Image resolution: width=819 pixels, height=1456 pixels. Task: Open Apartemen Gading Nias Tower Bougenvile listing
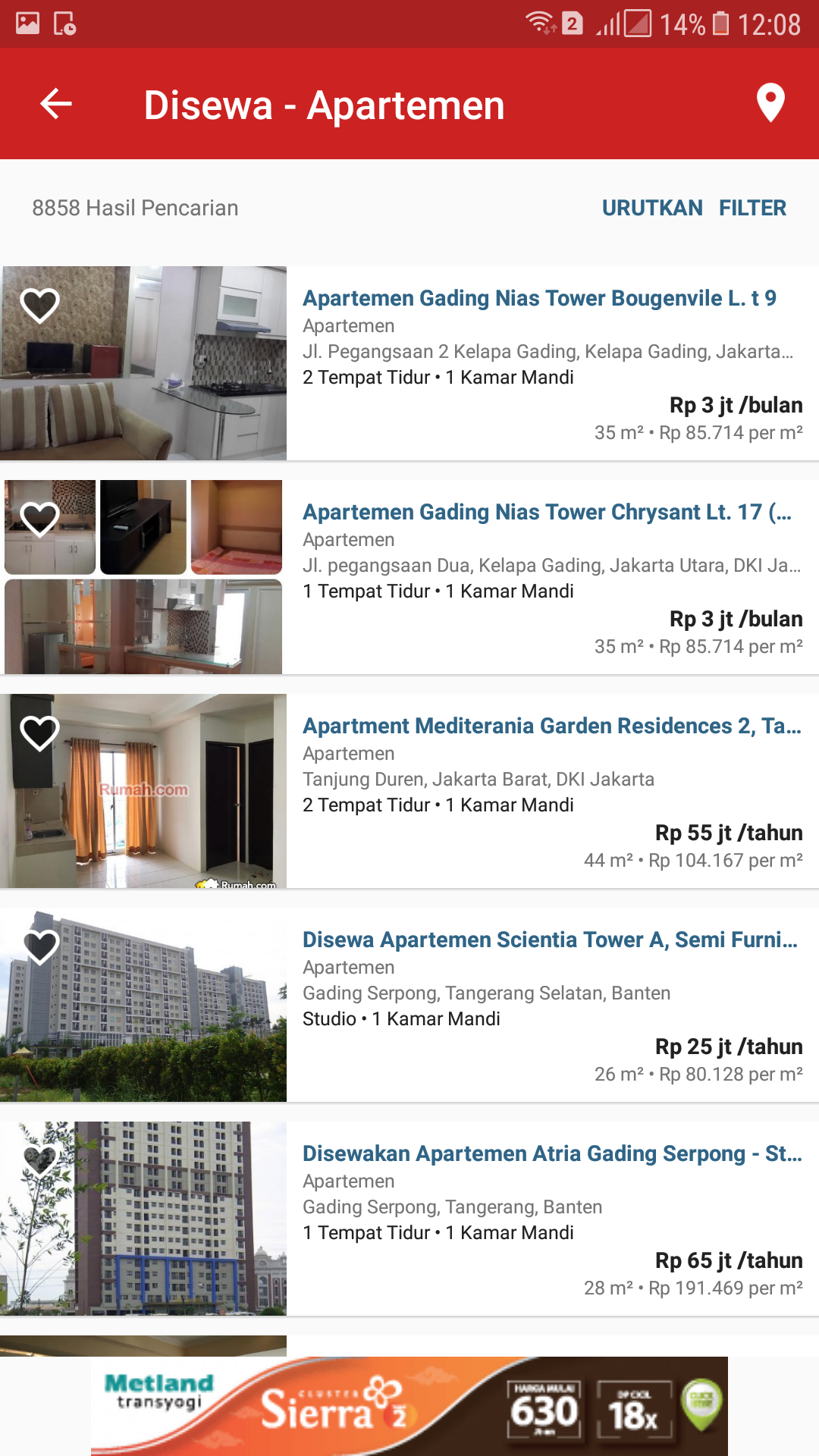click(x=539, y=299)
